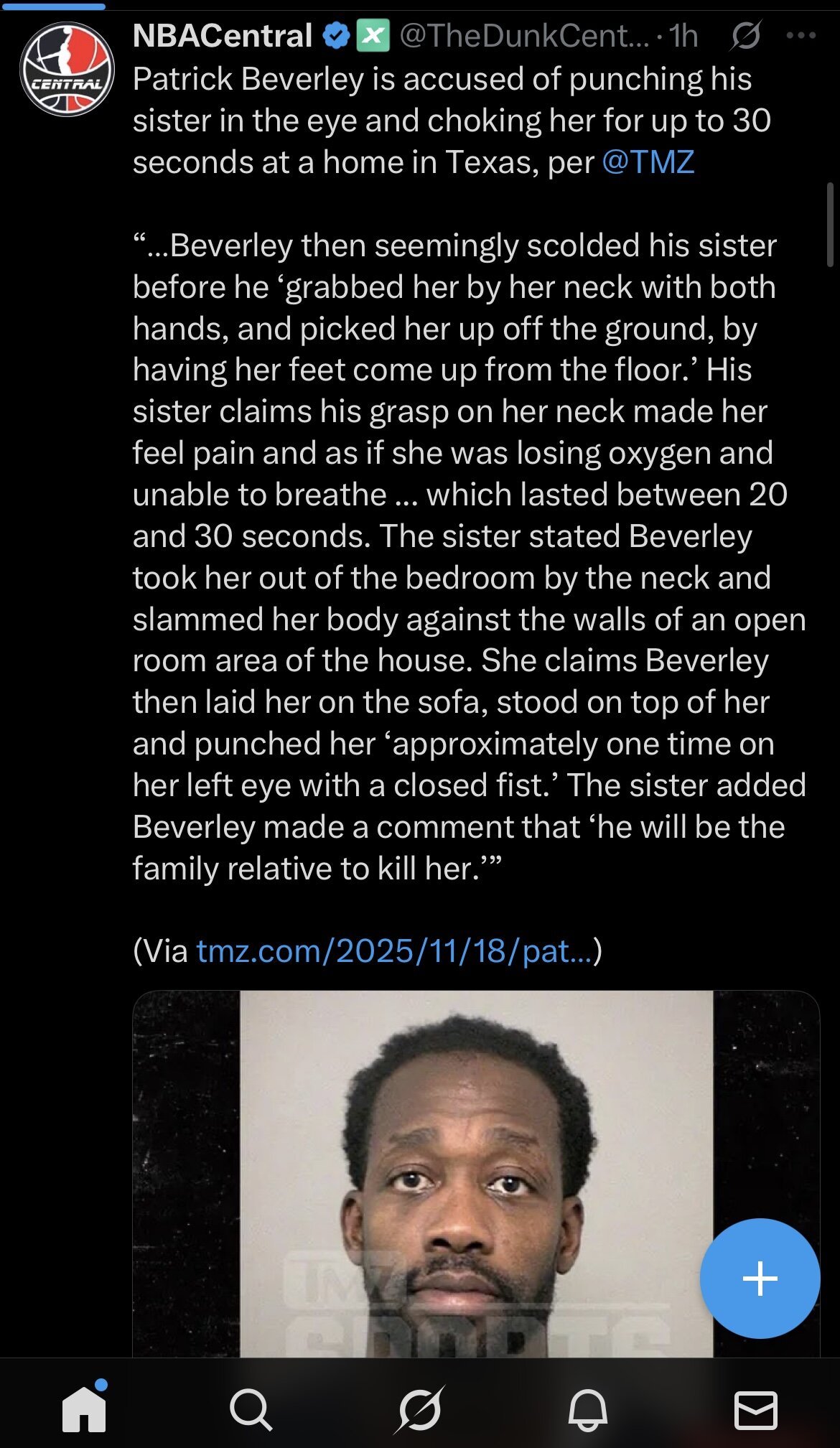This screenshot has width=840, height=1448.
Task: Compose a new post with plus button
Action: pos(760,1279)
